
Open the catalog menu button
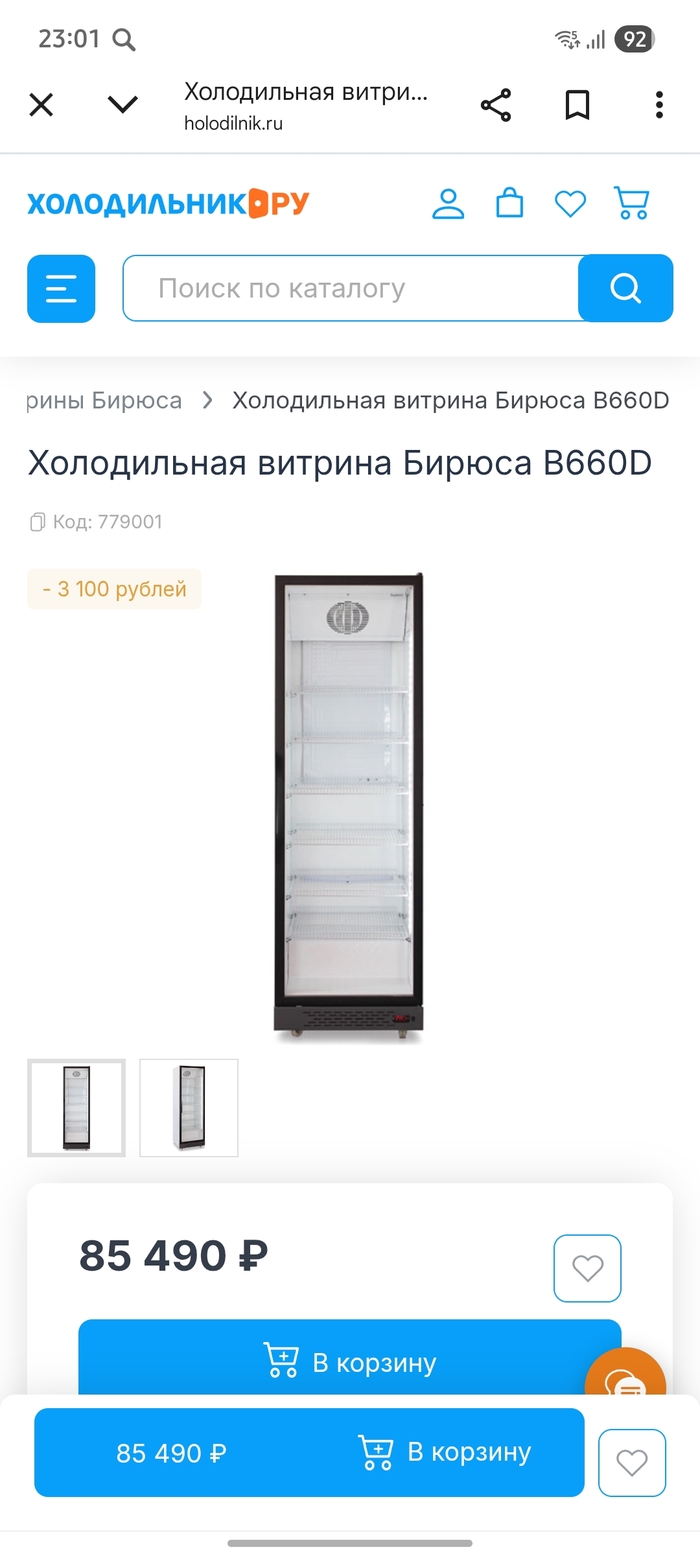tap(61, 289)
